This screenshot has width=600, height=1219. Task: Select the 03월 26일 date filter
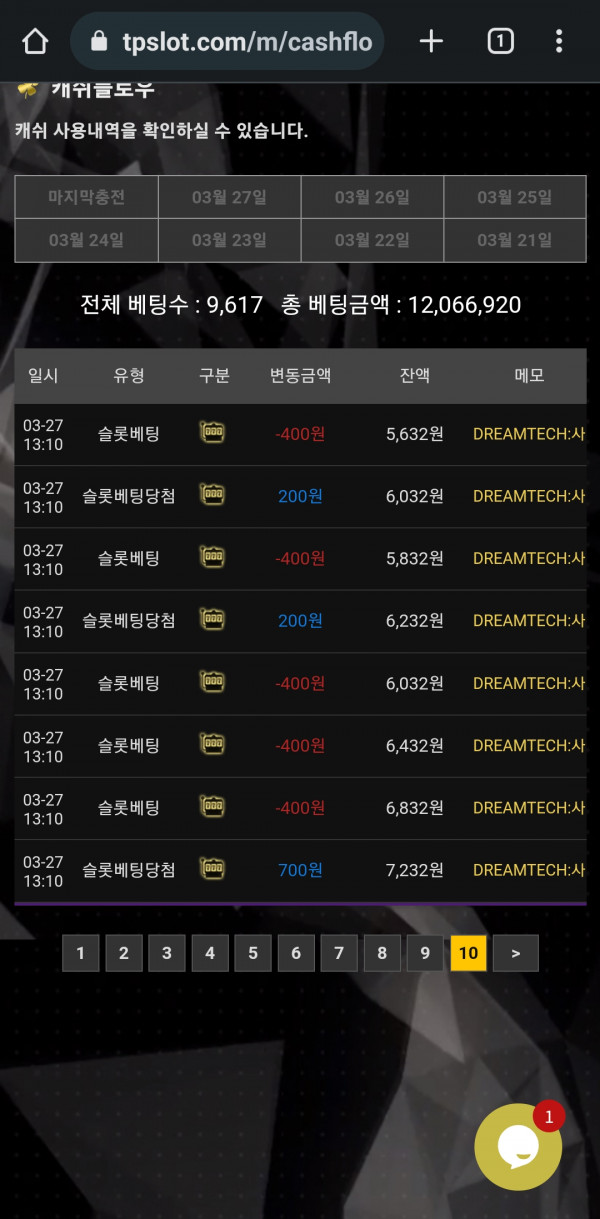point(372,197)
